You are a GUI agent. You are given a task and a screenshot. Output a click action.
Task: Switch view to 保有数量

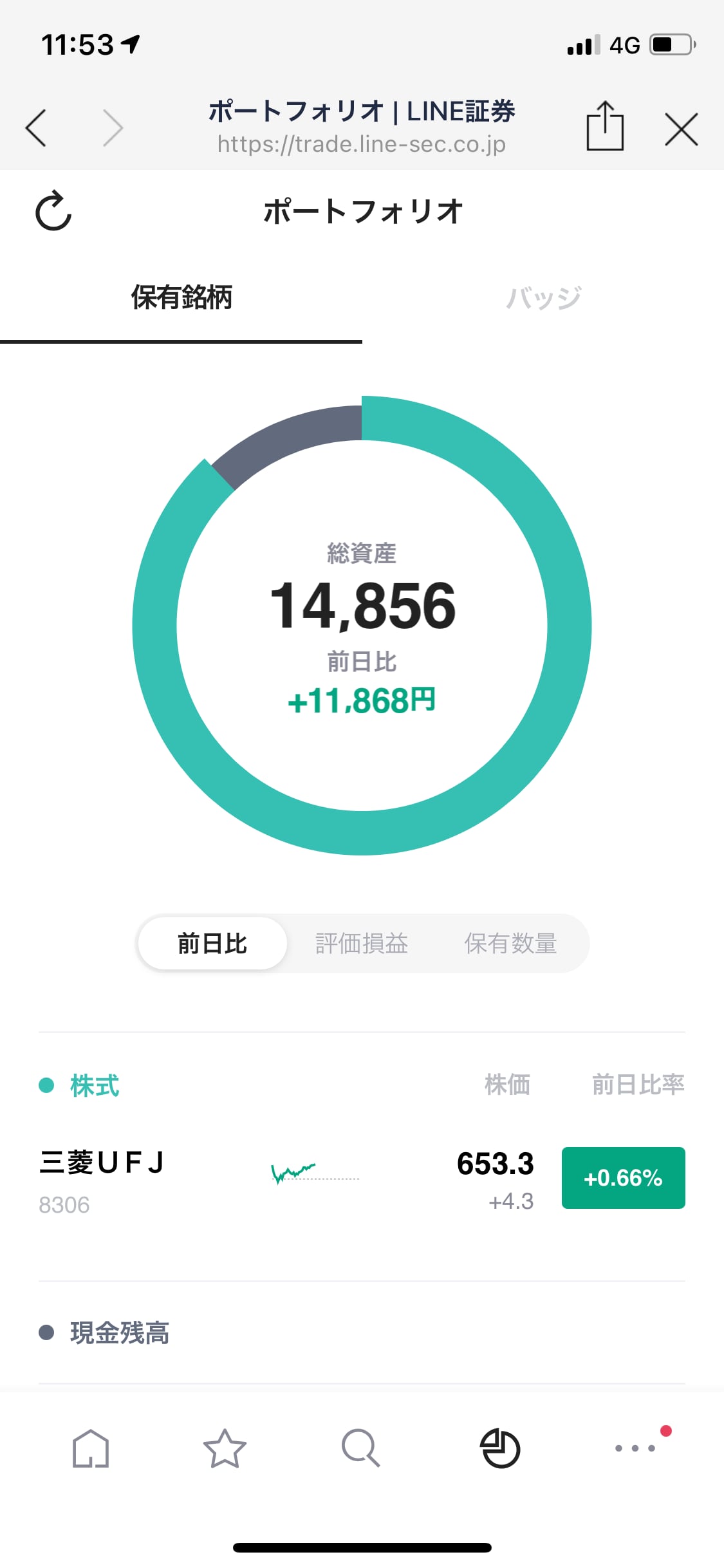click(x=510, y=944)
